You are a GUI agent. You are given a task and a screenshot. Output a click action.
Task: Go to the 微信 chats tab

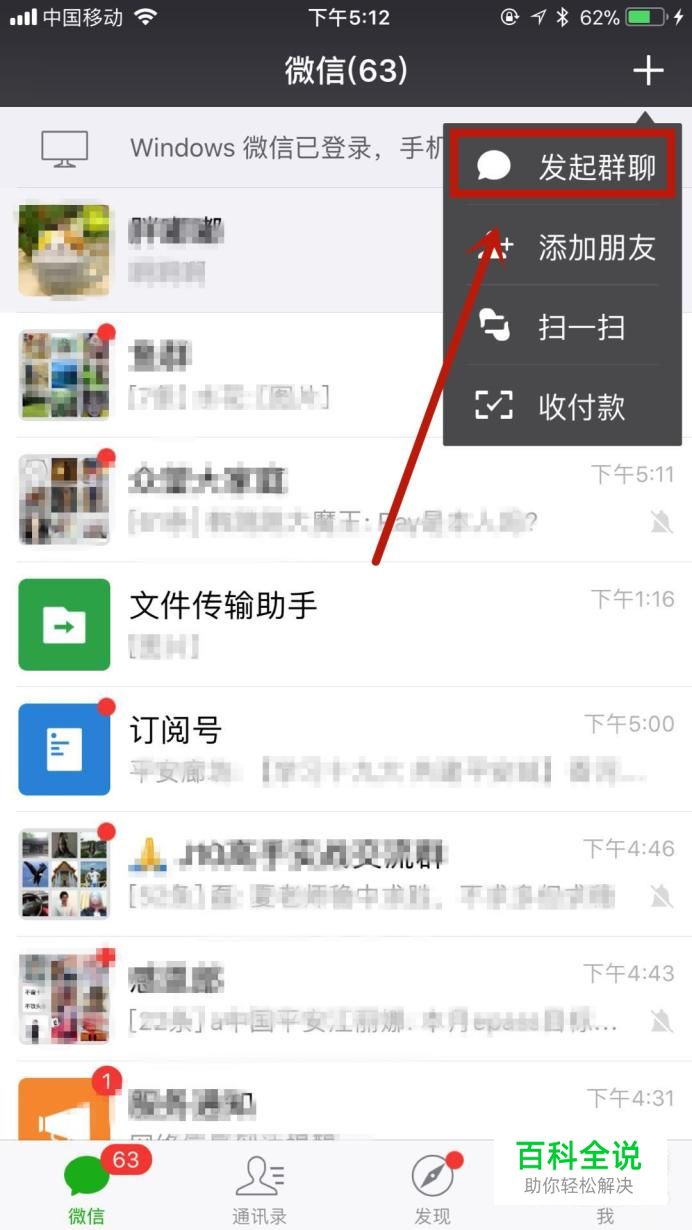(x=87, y=1188)
